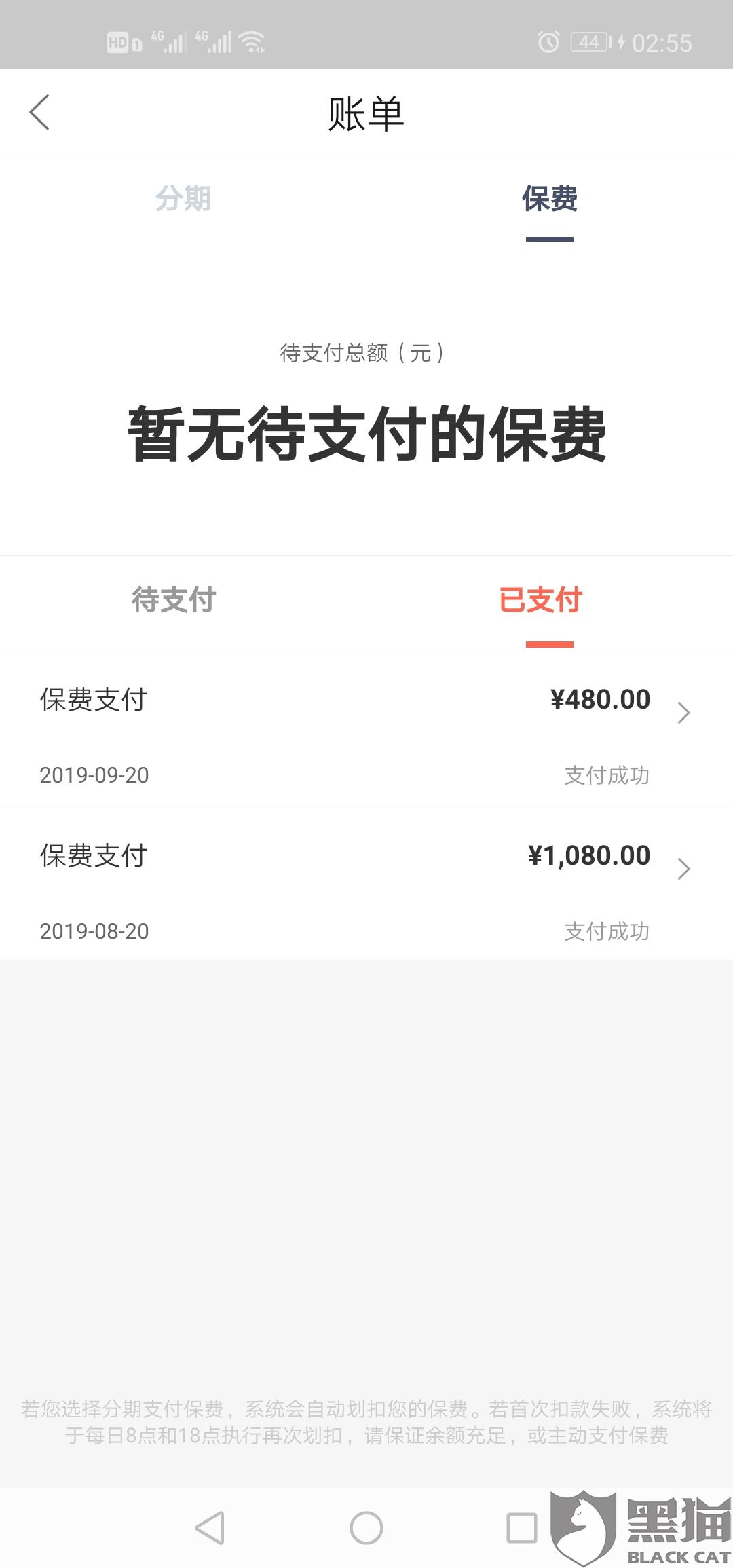
Task: Show the 待支付 list
Action: click(x=174, y=600)
